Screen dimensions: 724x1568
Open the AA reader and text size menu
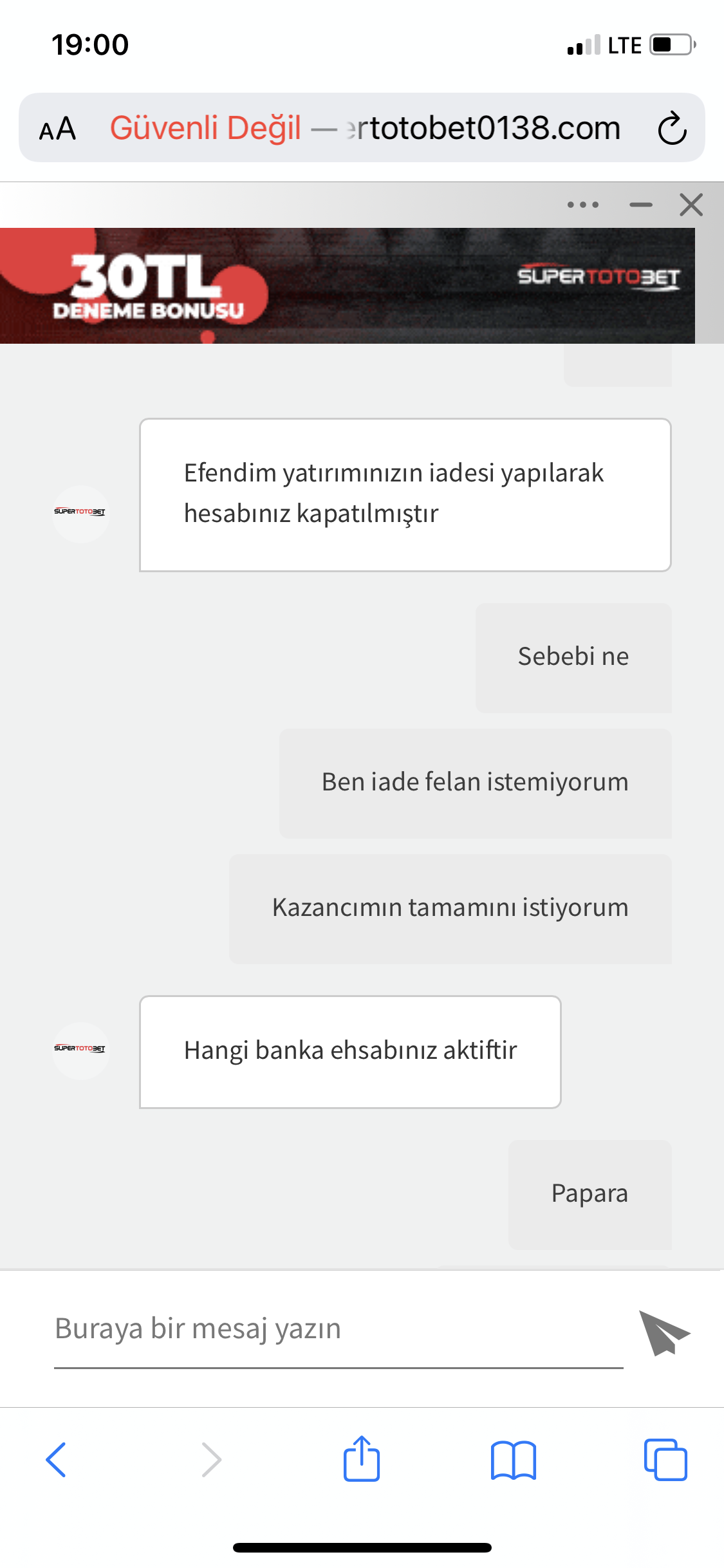click(x=58, y=129)
